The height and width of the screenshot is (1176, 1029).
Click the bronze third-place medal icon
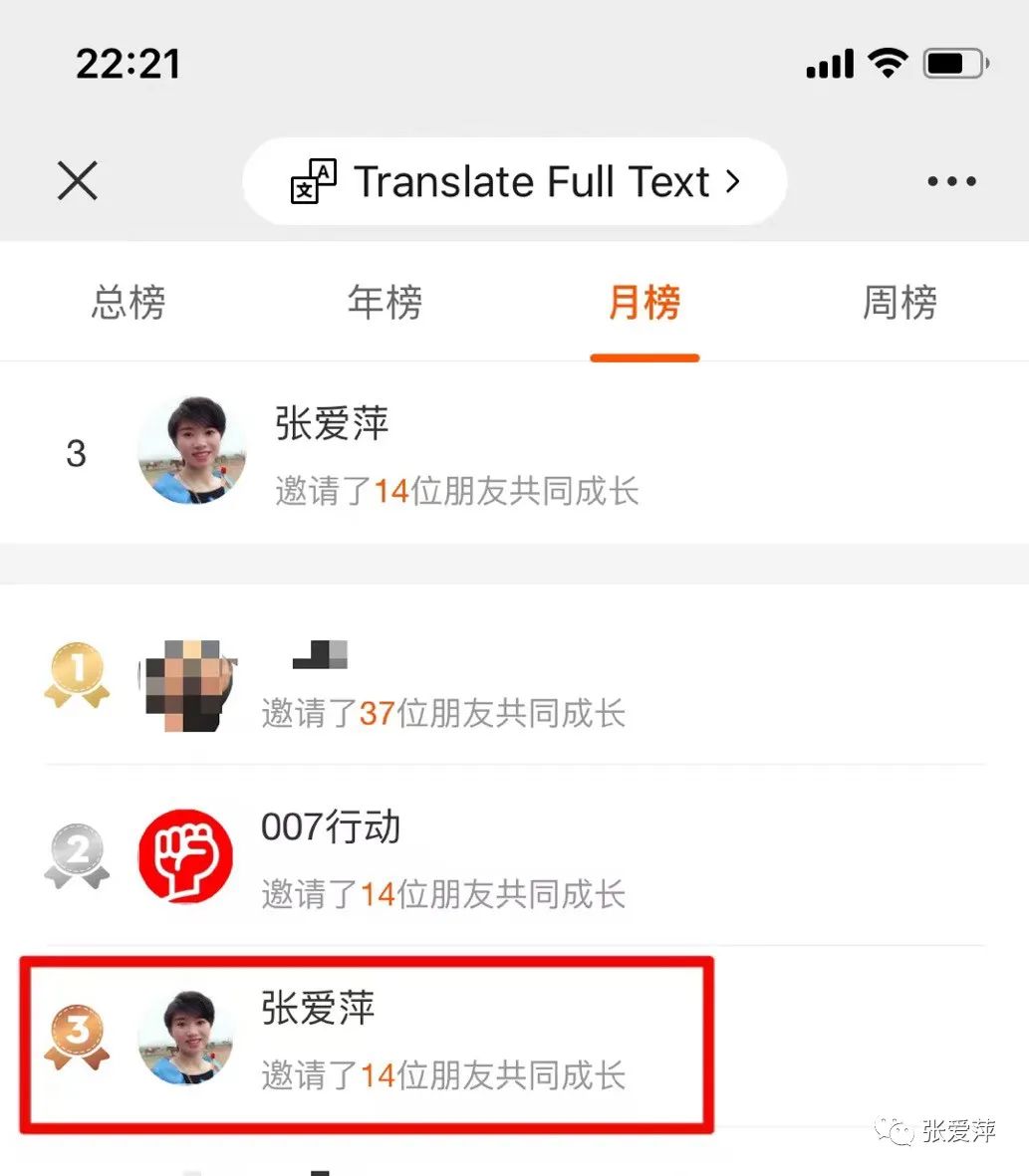pos(77,1036)
